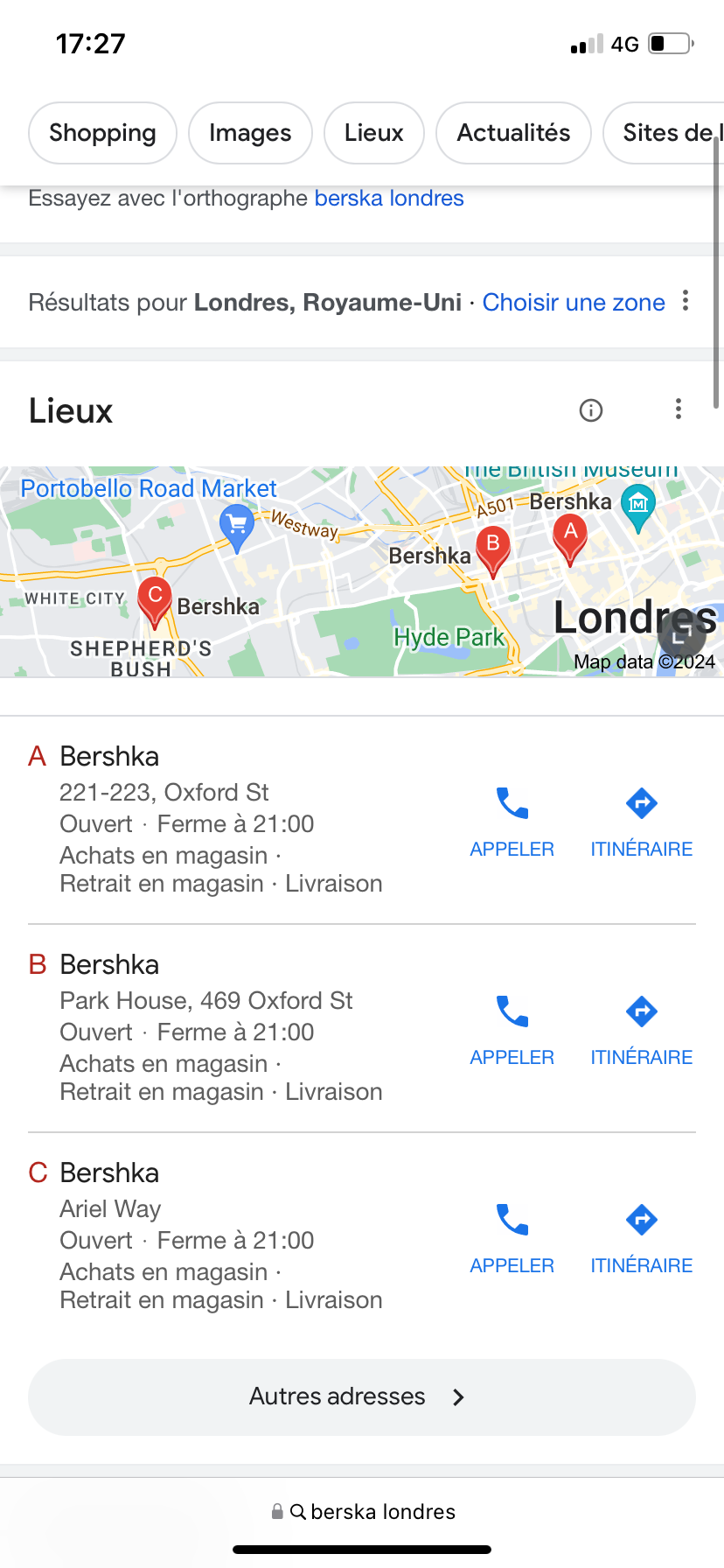This screenshot has height=1568, width=724.
Task: Get directions to Bershka 221-223 Oxford St
Action: click(x=642, y=822)
